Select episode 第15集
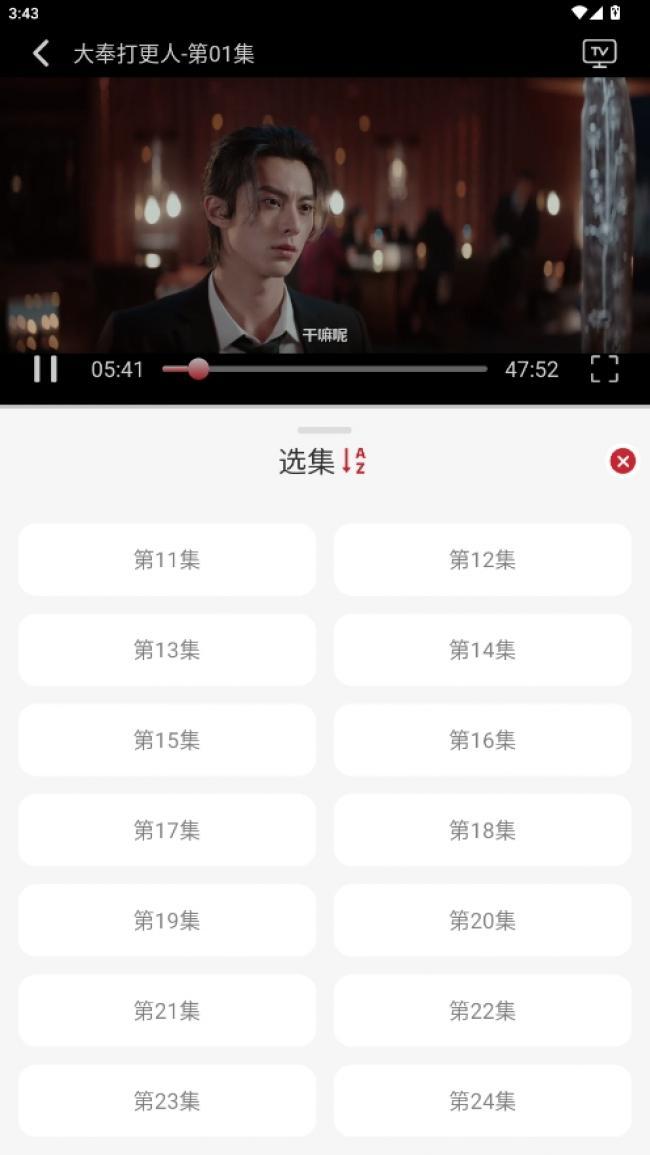The image size is (650, 1155). (x=167, y=740)
